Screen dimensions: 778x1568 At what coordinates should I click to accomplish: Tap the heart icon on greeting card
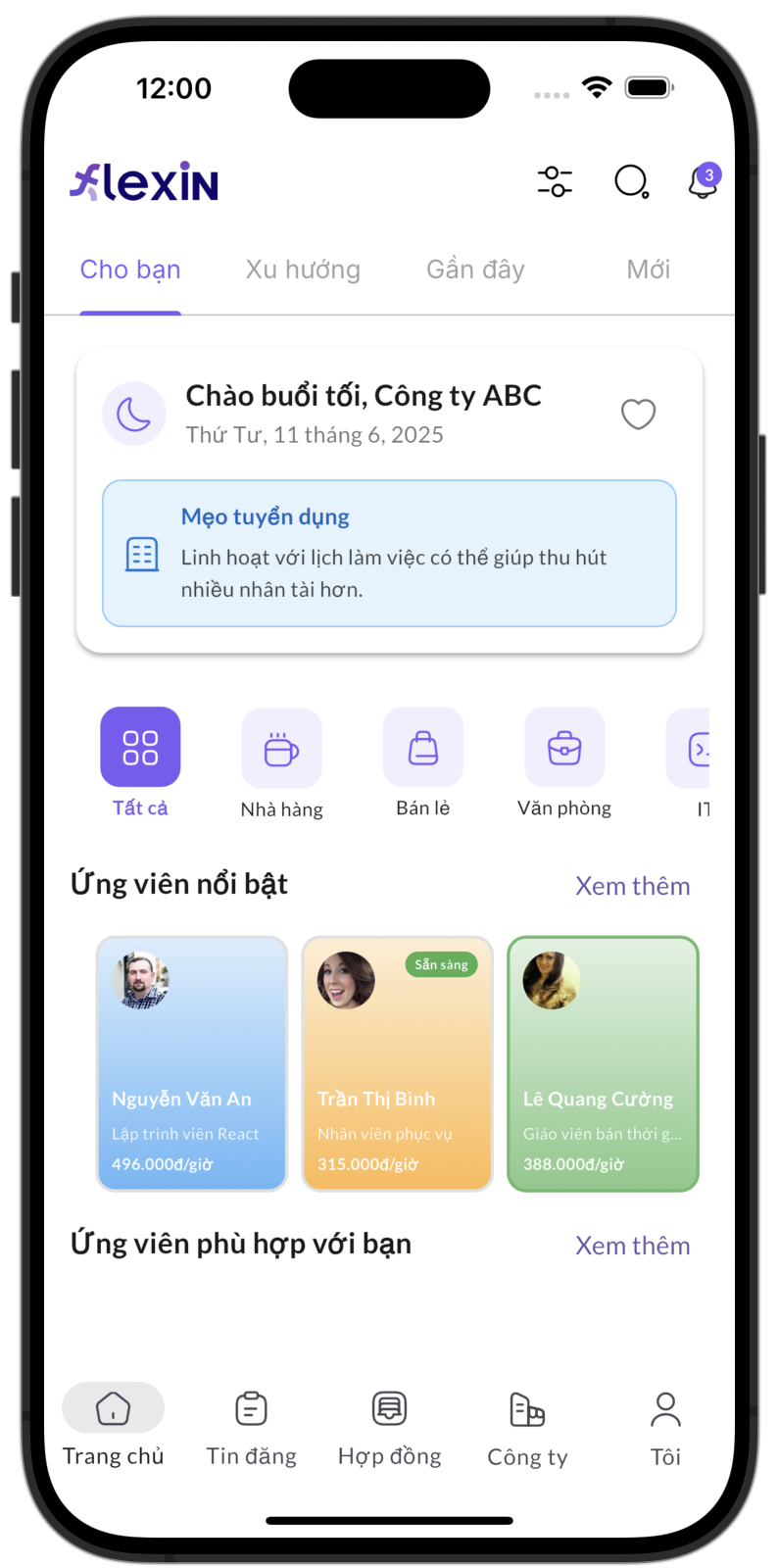638,415
